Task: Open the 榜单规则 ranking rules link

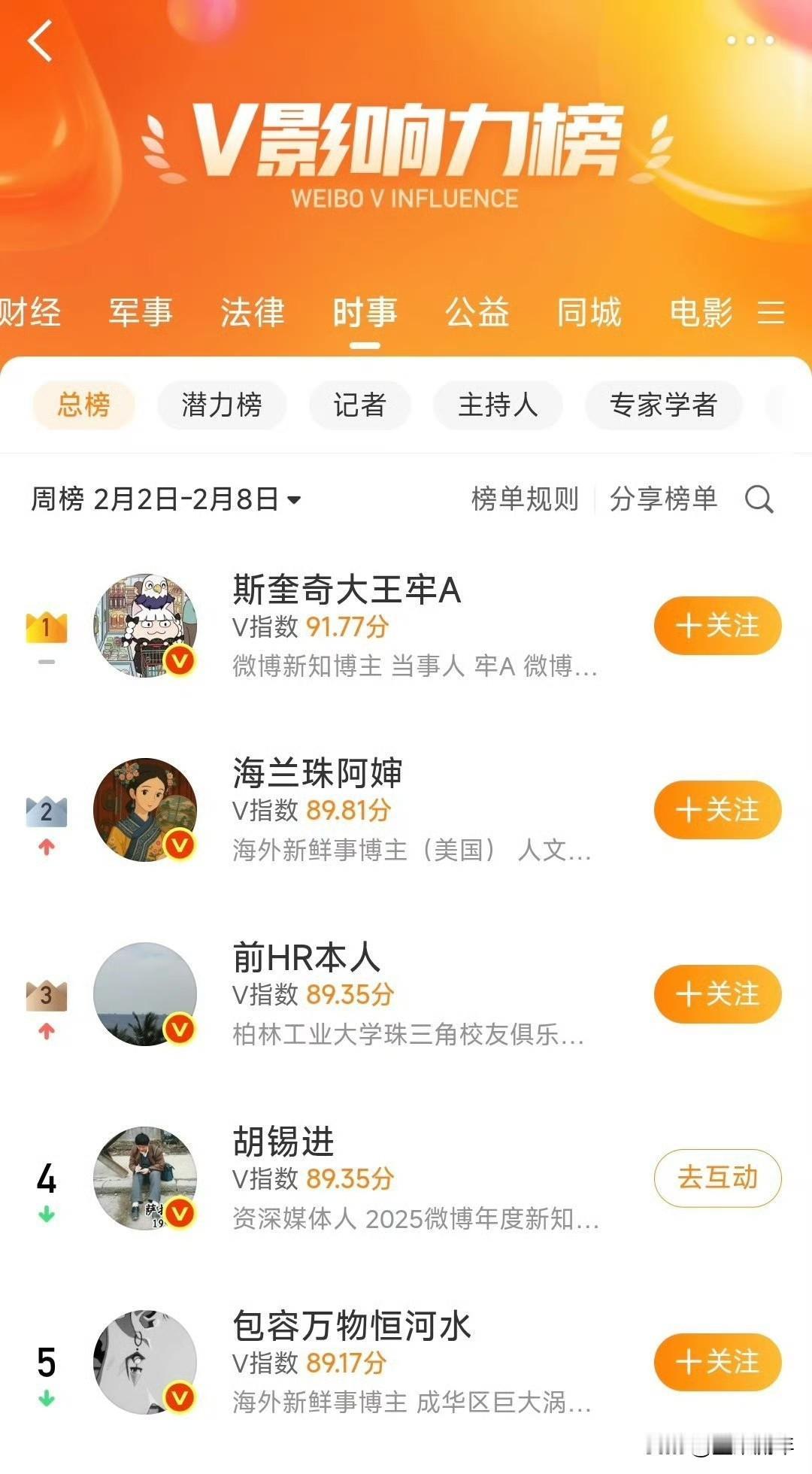Action: tap(524, 499)
